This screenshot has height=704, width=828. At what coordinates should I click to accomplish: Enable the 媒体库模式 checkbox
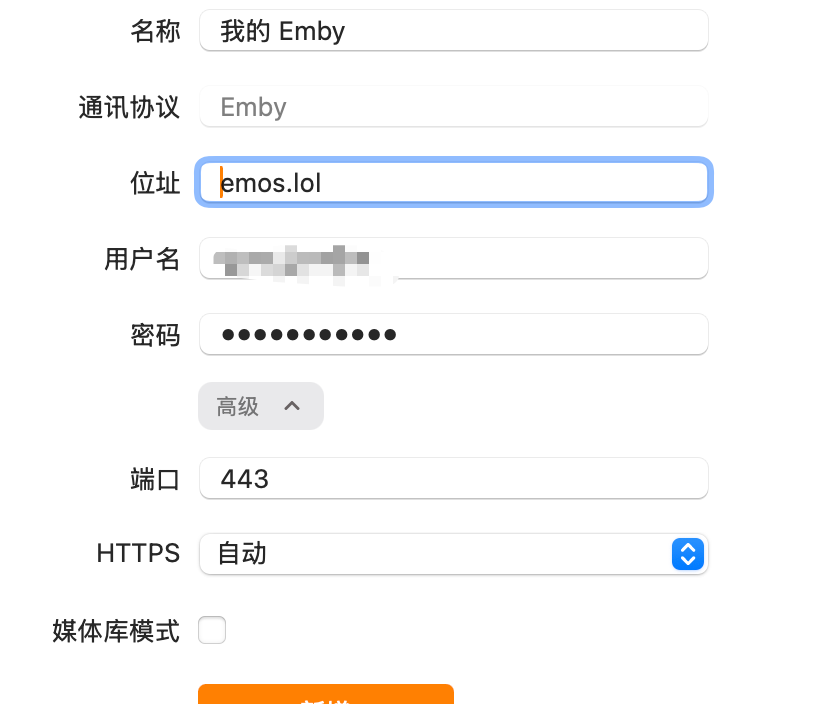pos(212,630)
